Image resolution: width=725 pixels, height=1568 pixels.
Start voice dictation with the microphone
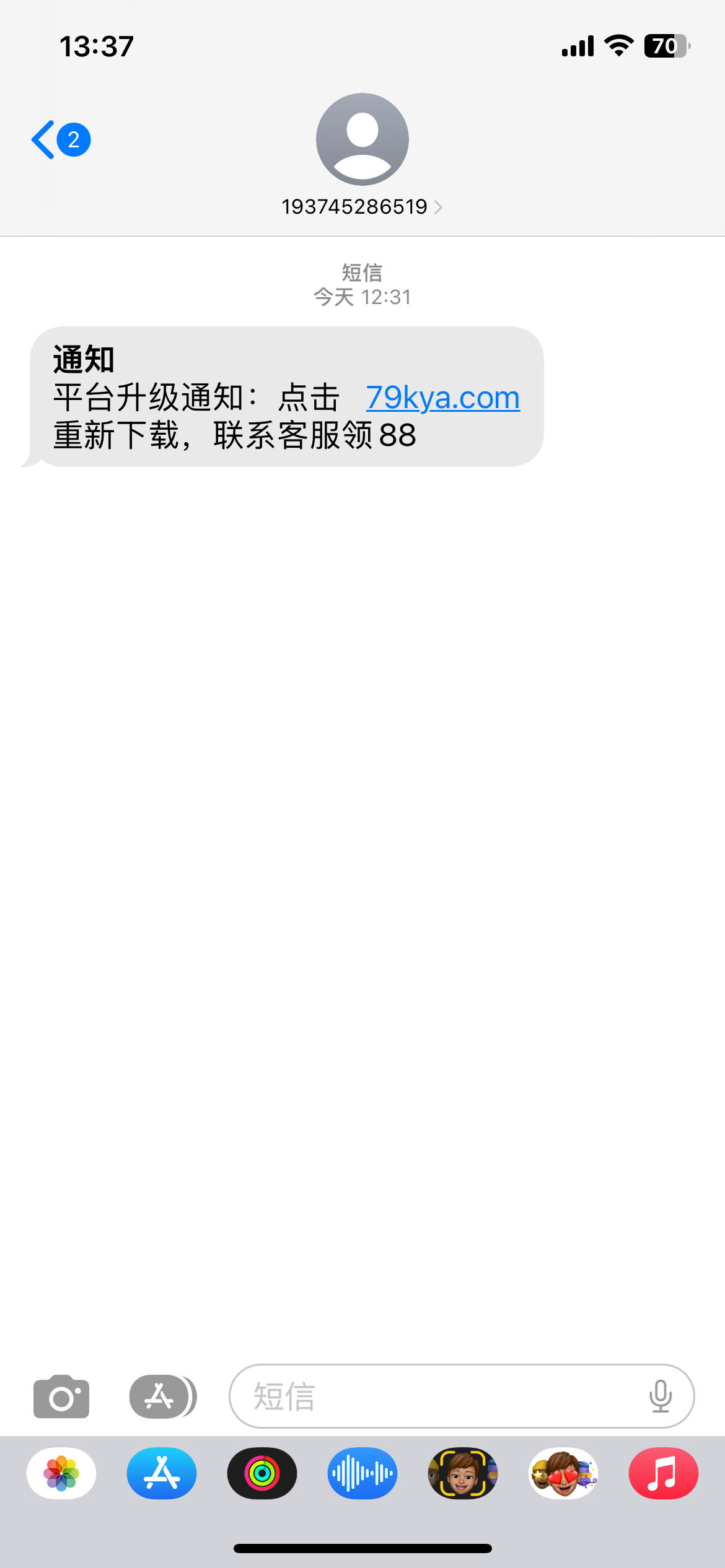pos(661,1396)
